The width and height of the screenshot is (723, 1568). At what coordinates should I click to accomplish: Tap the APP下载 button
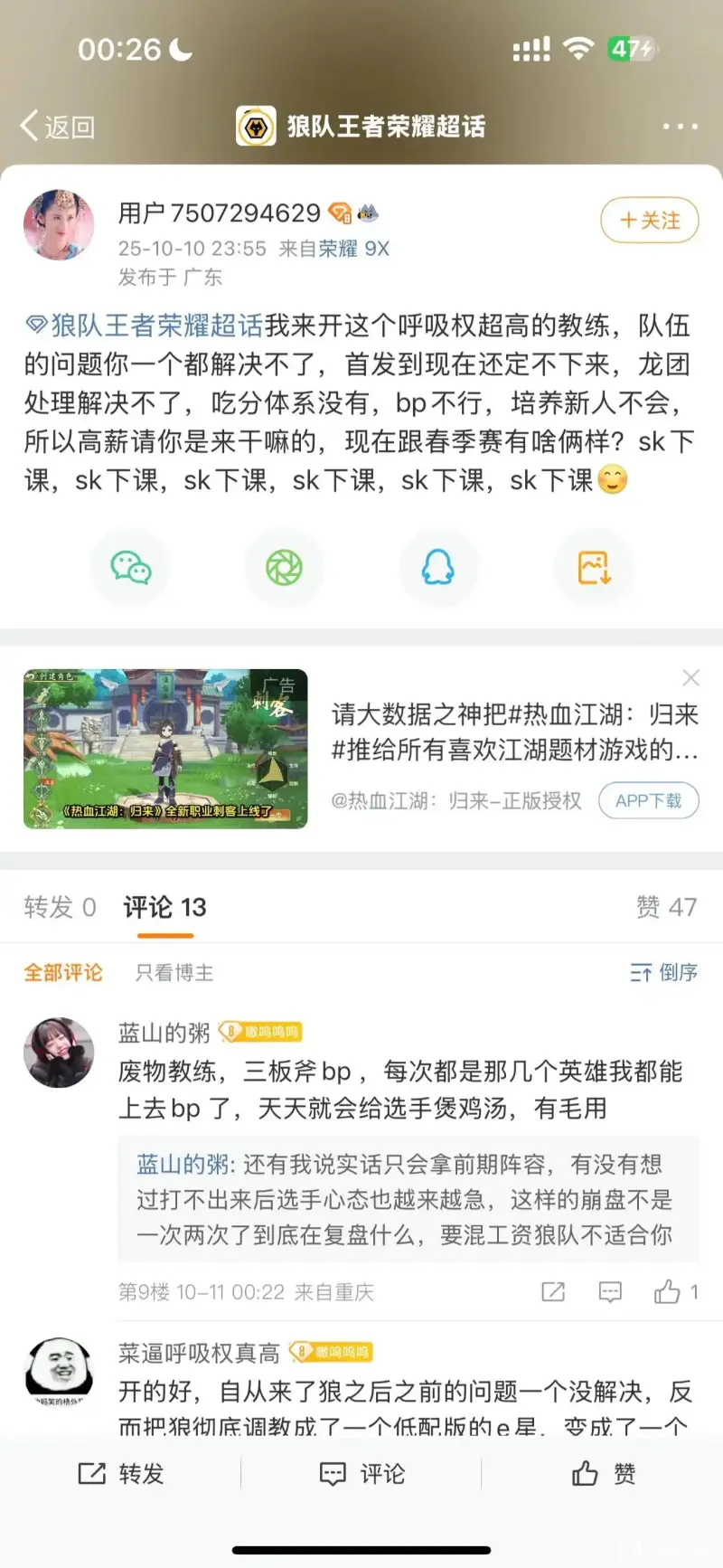(648, 800)
